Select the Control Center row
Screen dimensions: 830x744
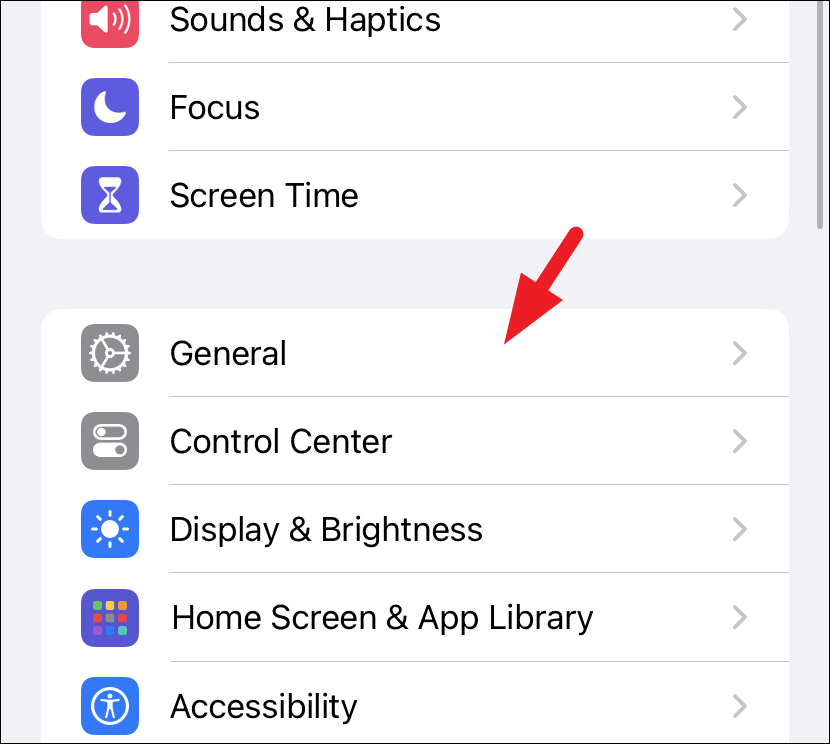tap(281, 442)
